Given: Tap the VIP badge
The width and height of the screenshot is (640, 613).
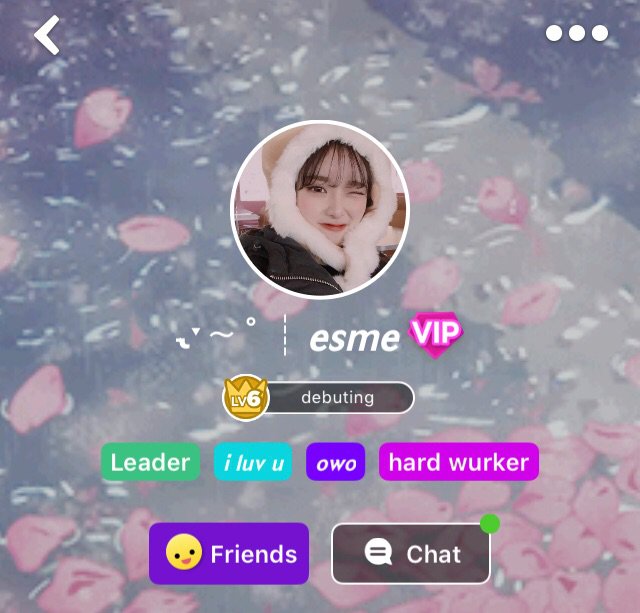Looking at the screenshot, I should 435,335.
